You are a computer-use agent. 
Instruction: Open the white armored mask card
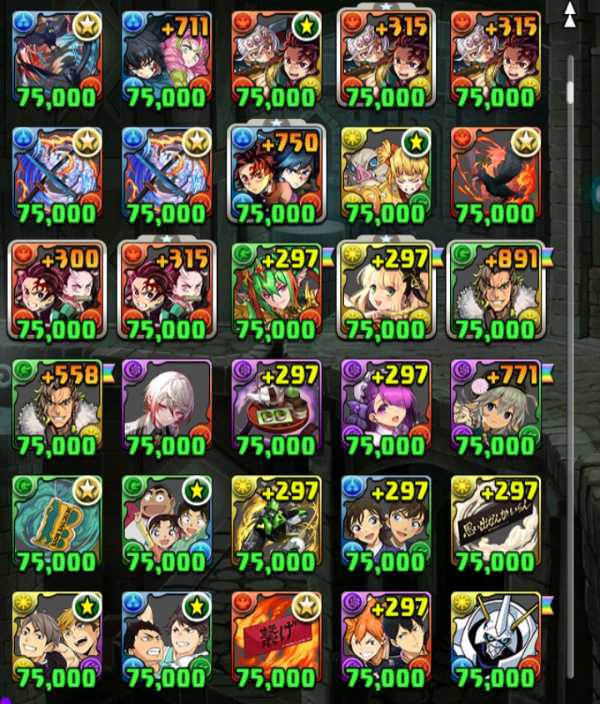pyautogui.click(x=496, y=640)
